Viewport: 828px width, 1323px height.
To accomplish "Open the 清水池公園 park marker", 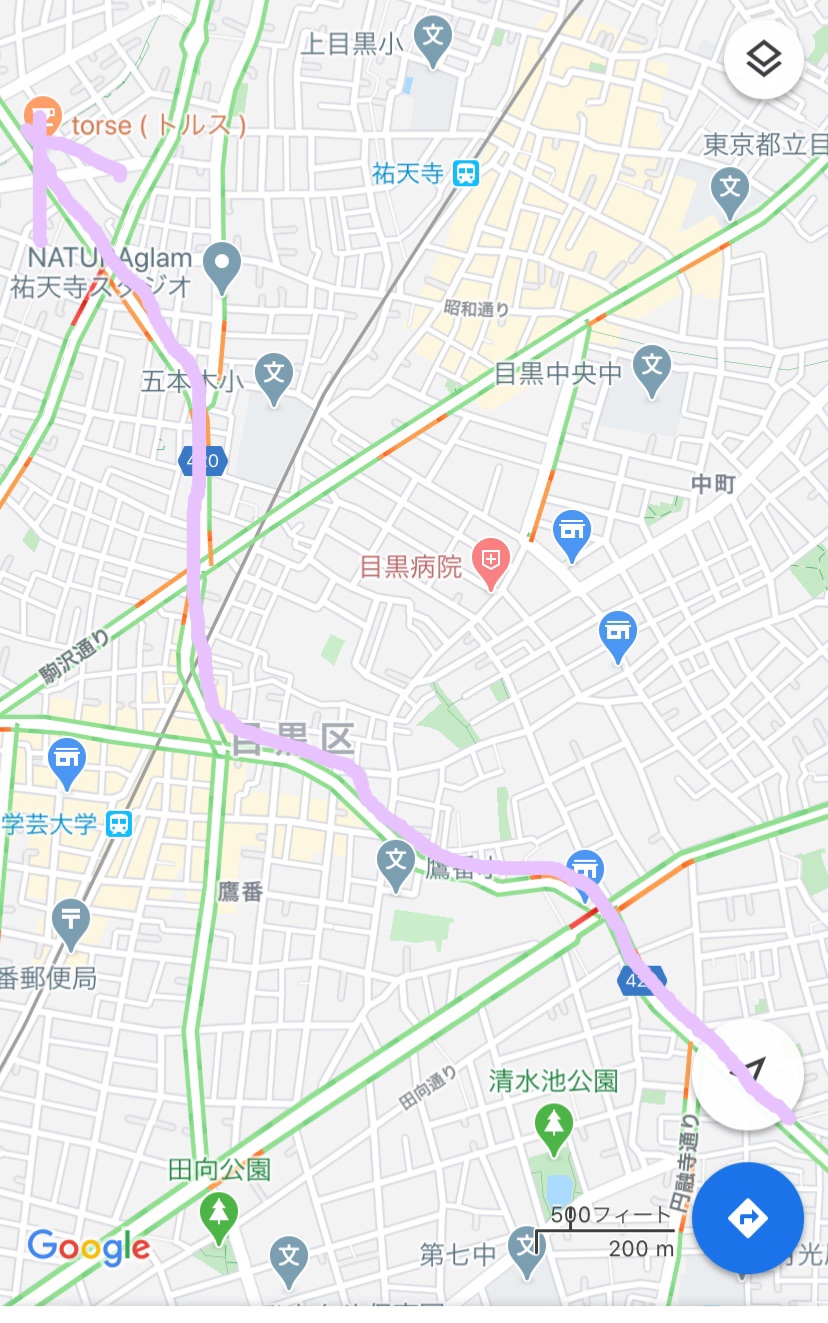I will 553,1123.
